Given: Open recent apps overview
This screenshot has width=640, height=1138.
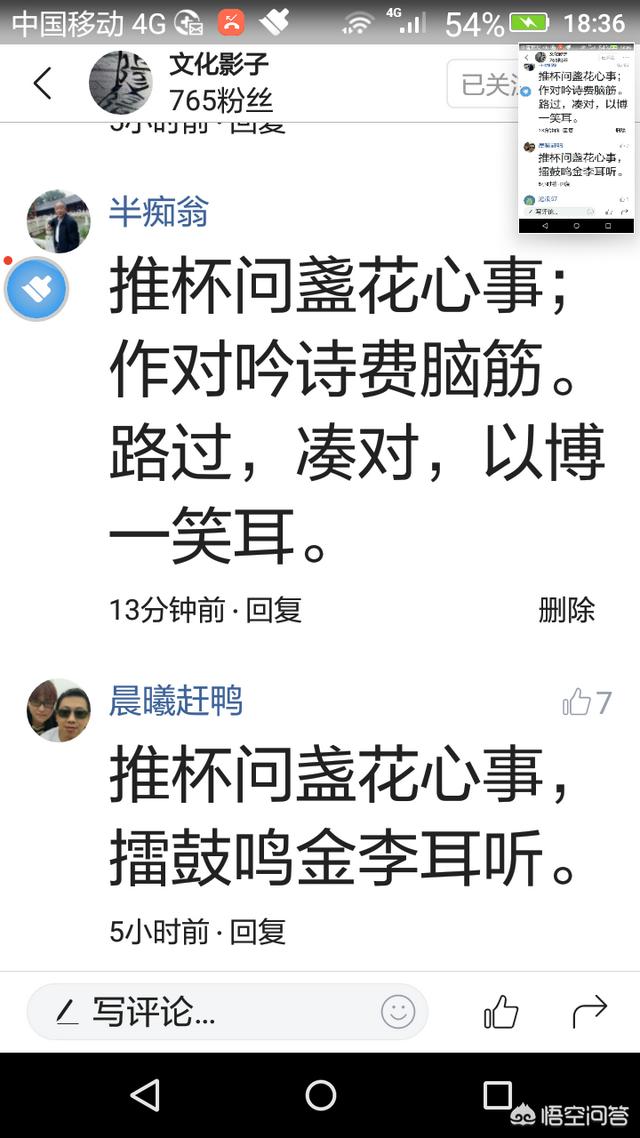Looking at the screenshot, I should tap(497, 1095).
